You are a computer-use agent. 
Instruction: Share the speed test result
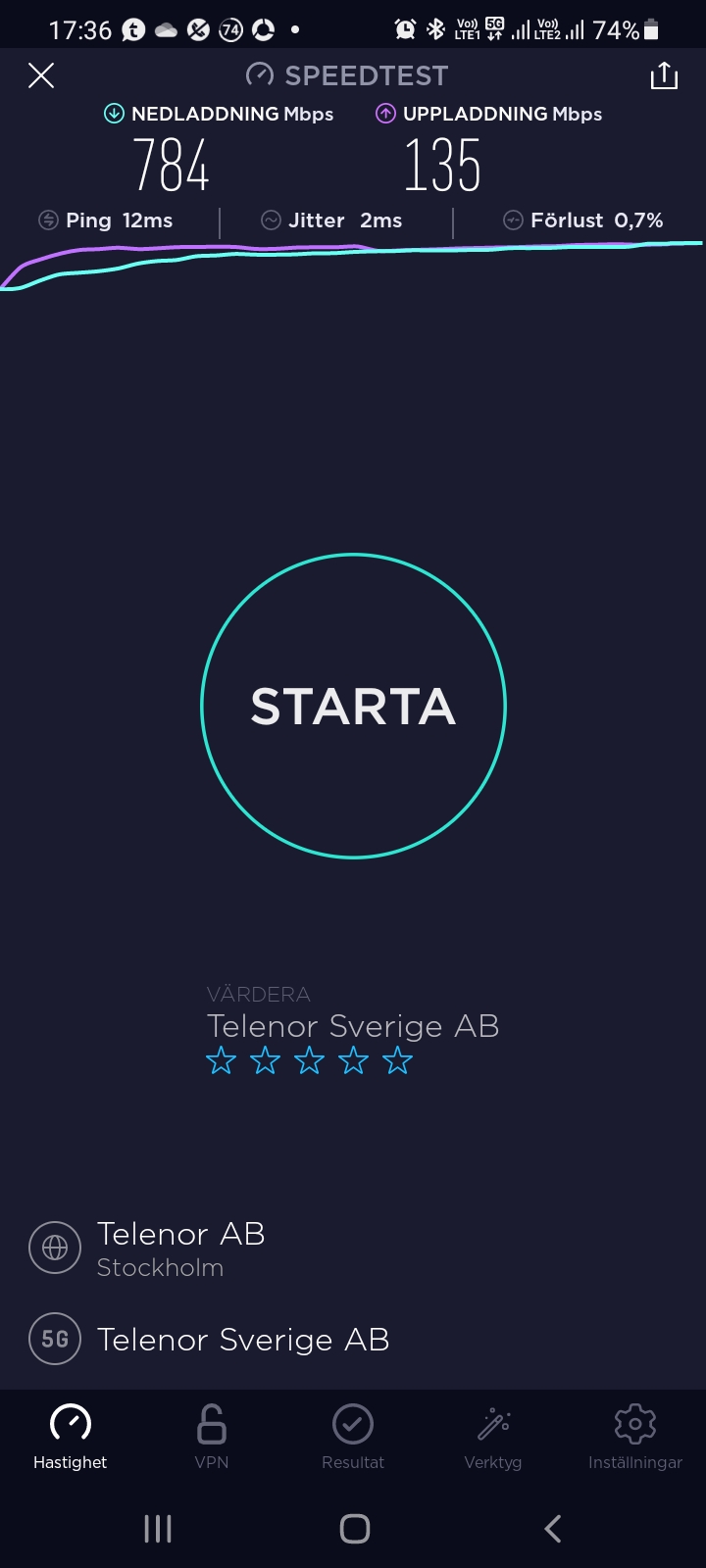(x=664, y=75)
